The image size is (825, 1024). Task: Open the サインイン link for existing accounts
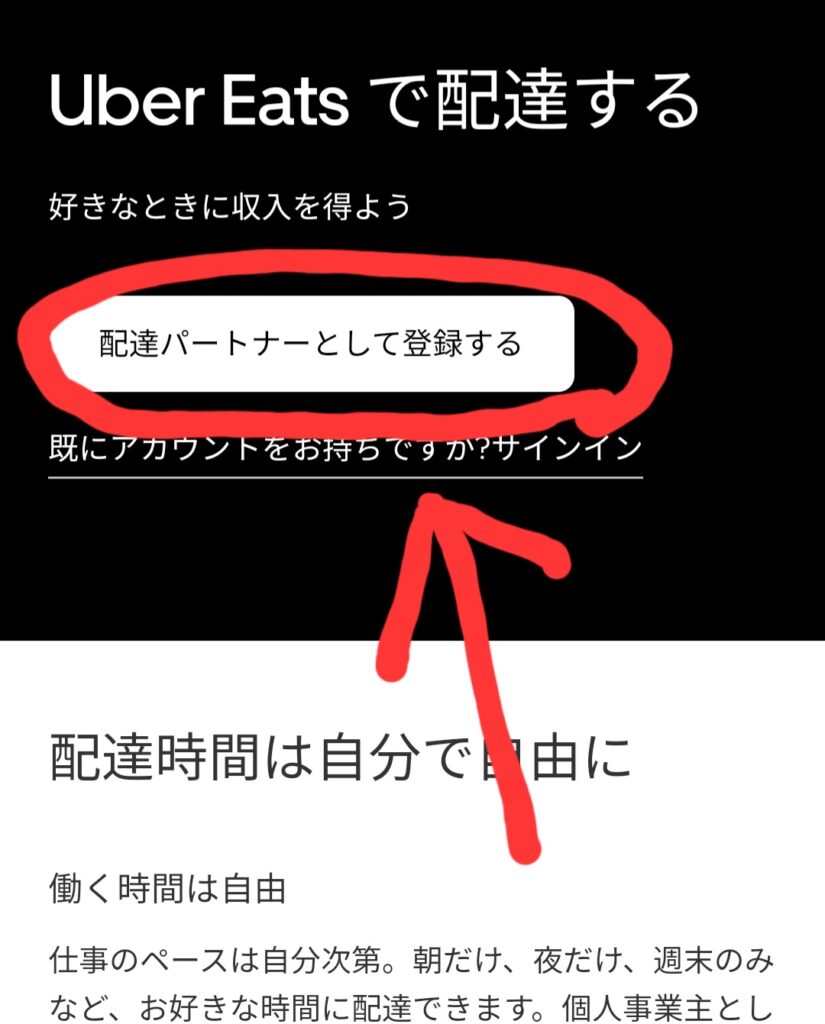pos(344,448)
